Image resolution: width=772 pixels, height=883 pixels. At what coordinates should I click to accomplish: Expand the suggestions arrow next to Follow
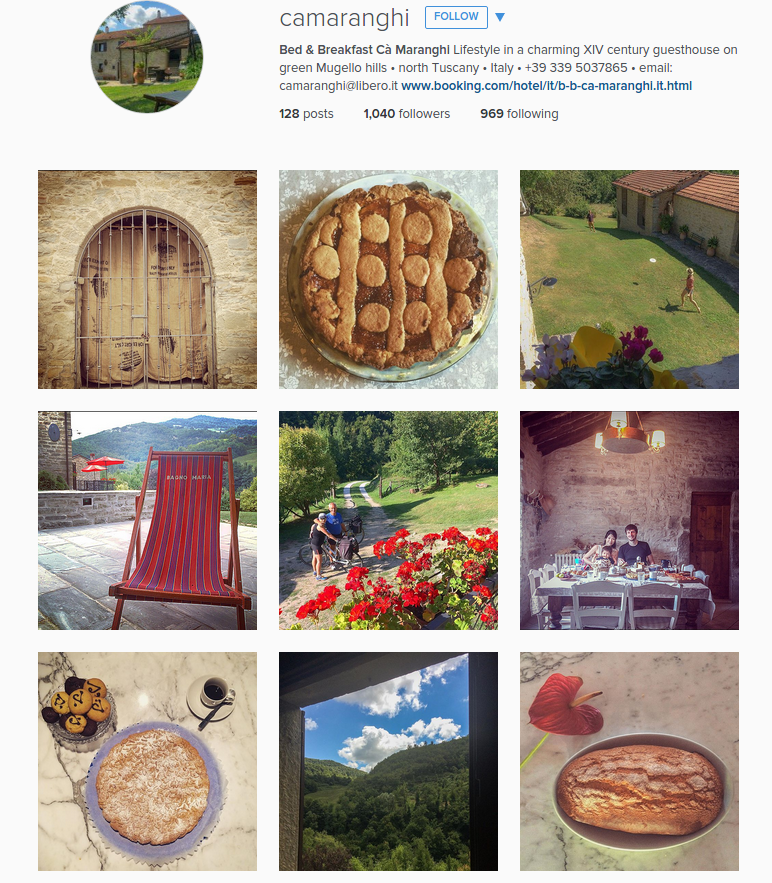click(x=500, y=17)
